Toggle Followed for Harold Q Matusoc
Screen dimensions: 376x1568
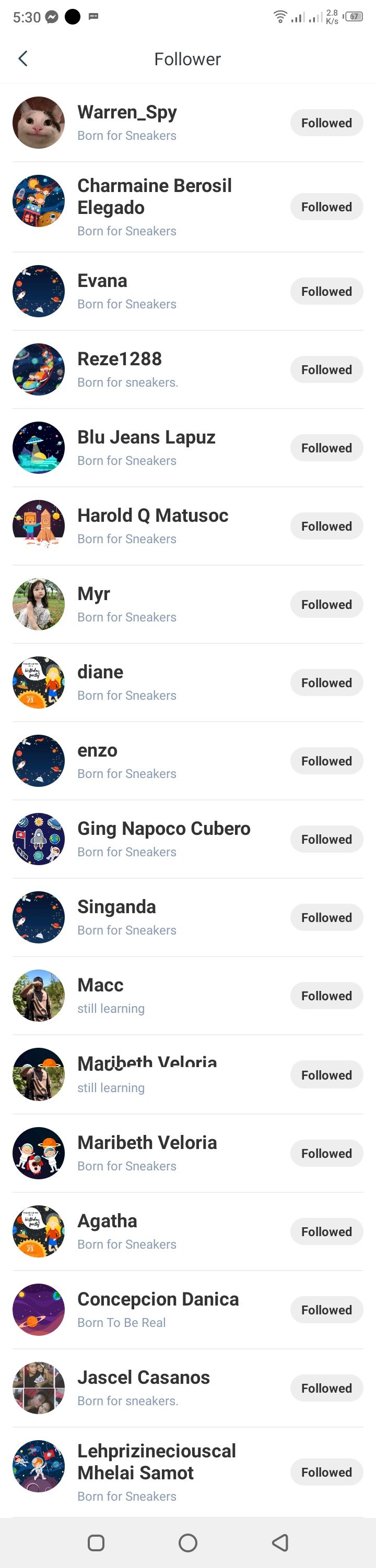[x=326, y=526]
